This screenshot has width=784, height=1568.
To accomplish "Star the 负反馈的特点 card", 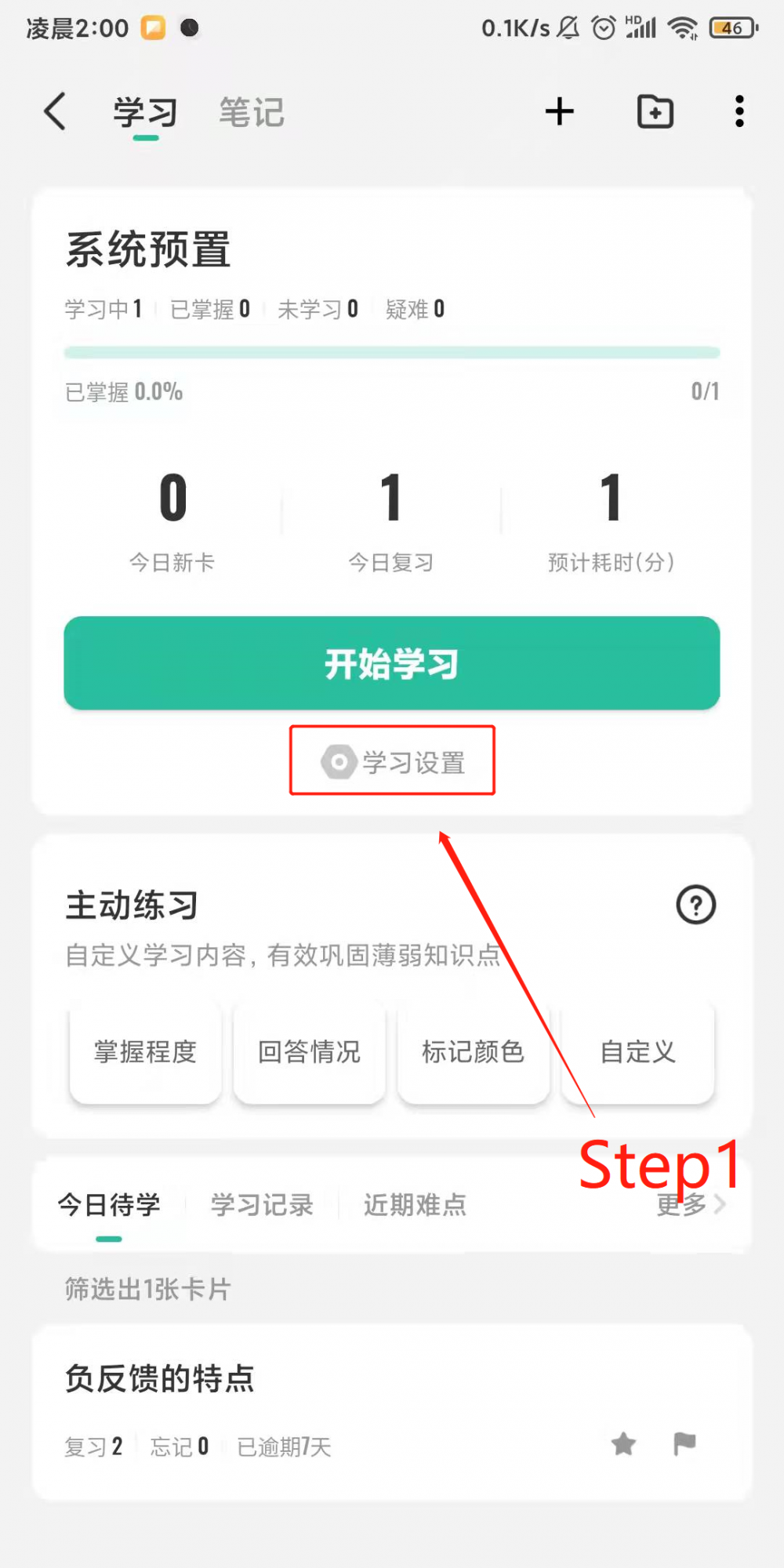I will (624, 1443).
